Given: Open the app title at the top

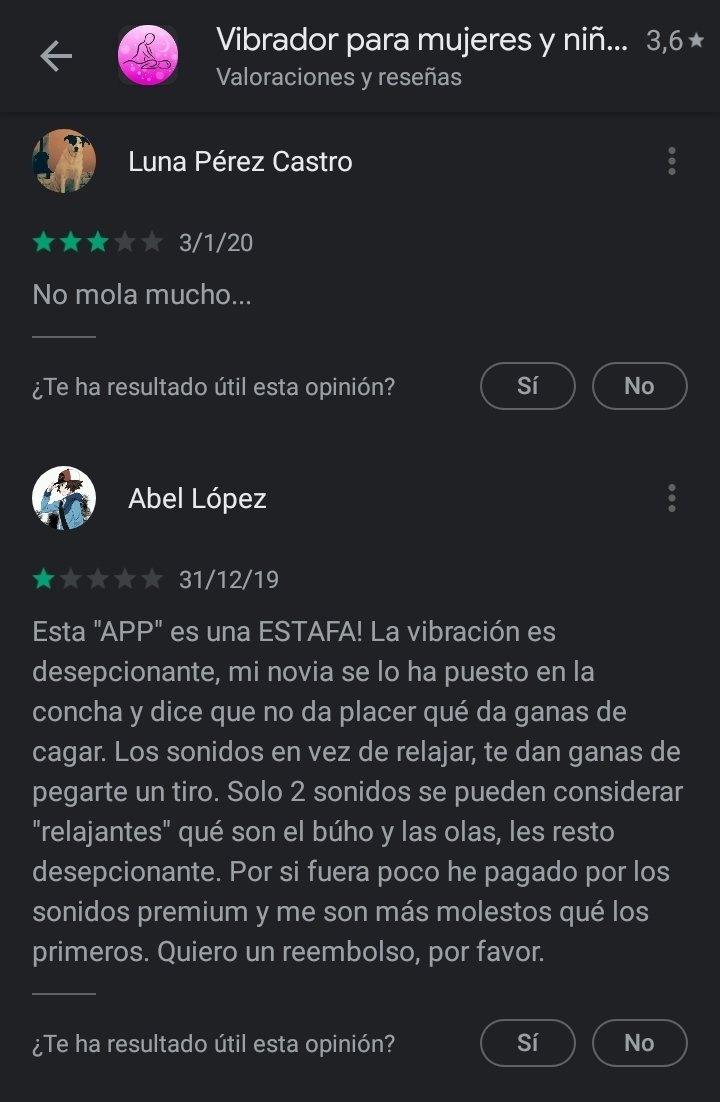Looking at the screenshot, I should [x=420, y=40].
